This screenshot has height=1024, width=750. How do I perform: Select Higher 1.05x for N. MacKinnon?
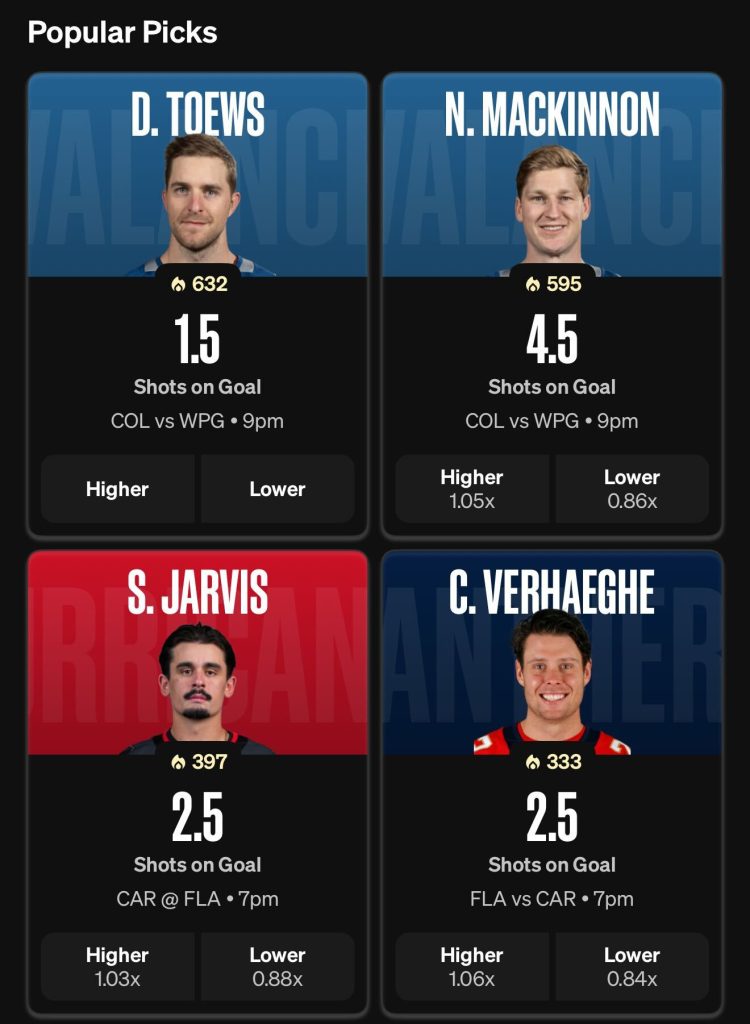point(471,489)
